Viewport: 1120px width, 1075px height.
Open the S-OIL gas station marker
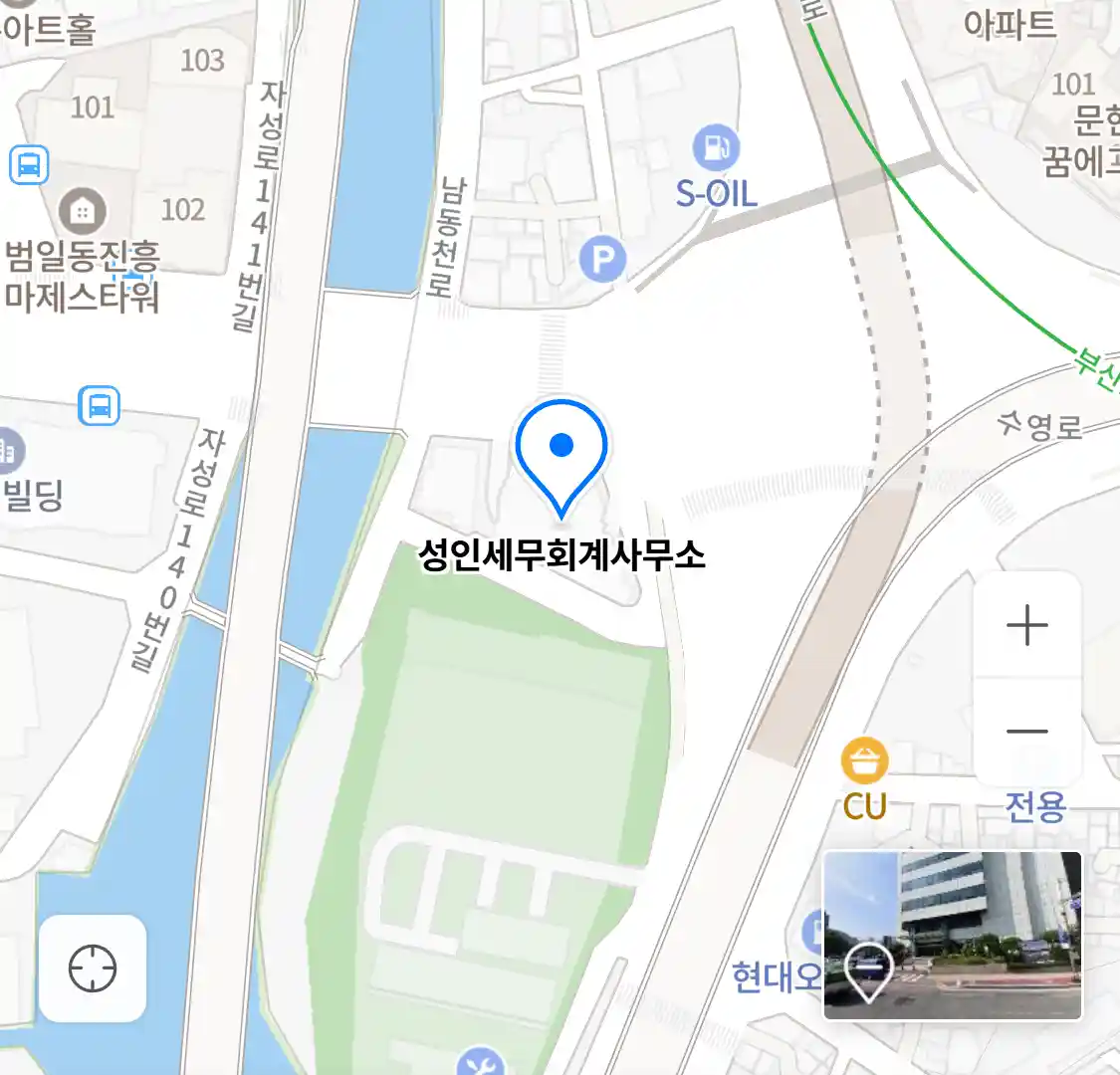[x=716, y=148]
